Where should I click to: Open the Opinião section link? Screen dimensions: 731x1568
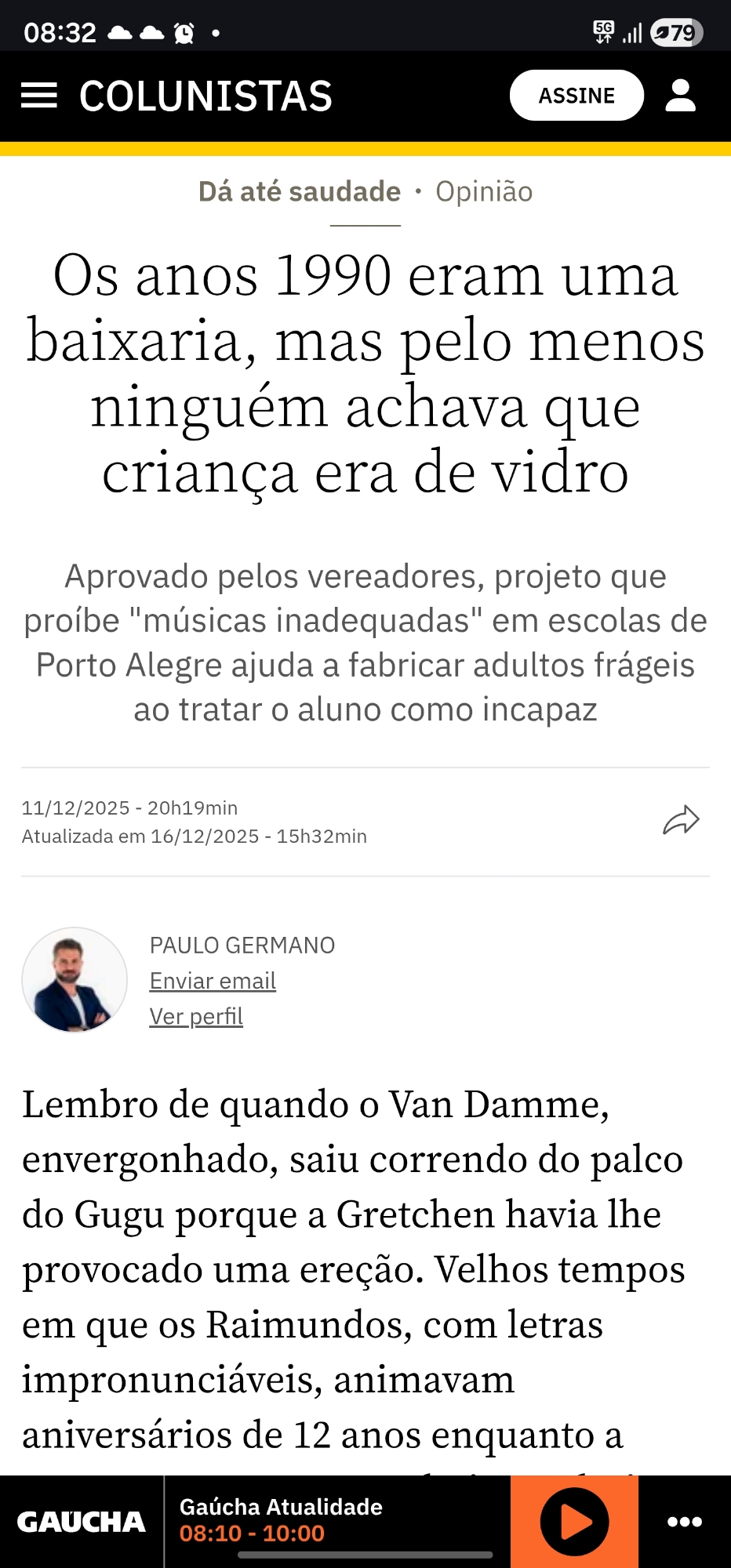coord(484,191)
